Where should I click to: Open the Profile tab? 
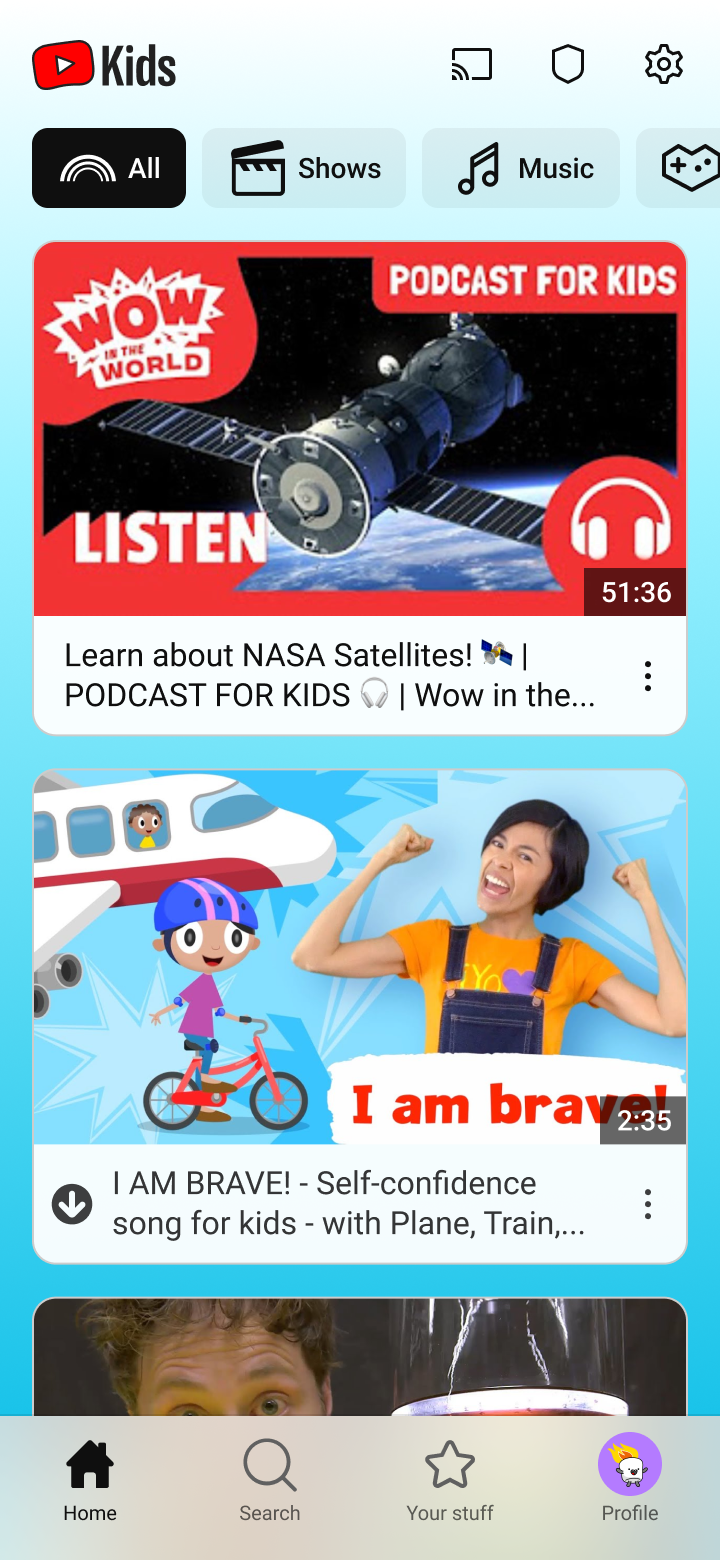pyautogui.click(x=630, y=1480)
